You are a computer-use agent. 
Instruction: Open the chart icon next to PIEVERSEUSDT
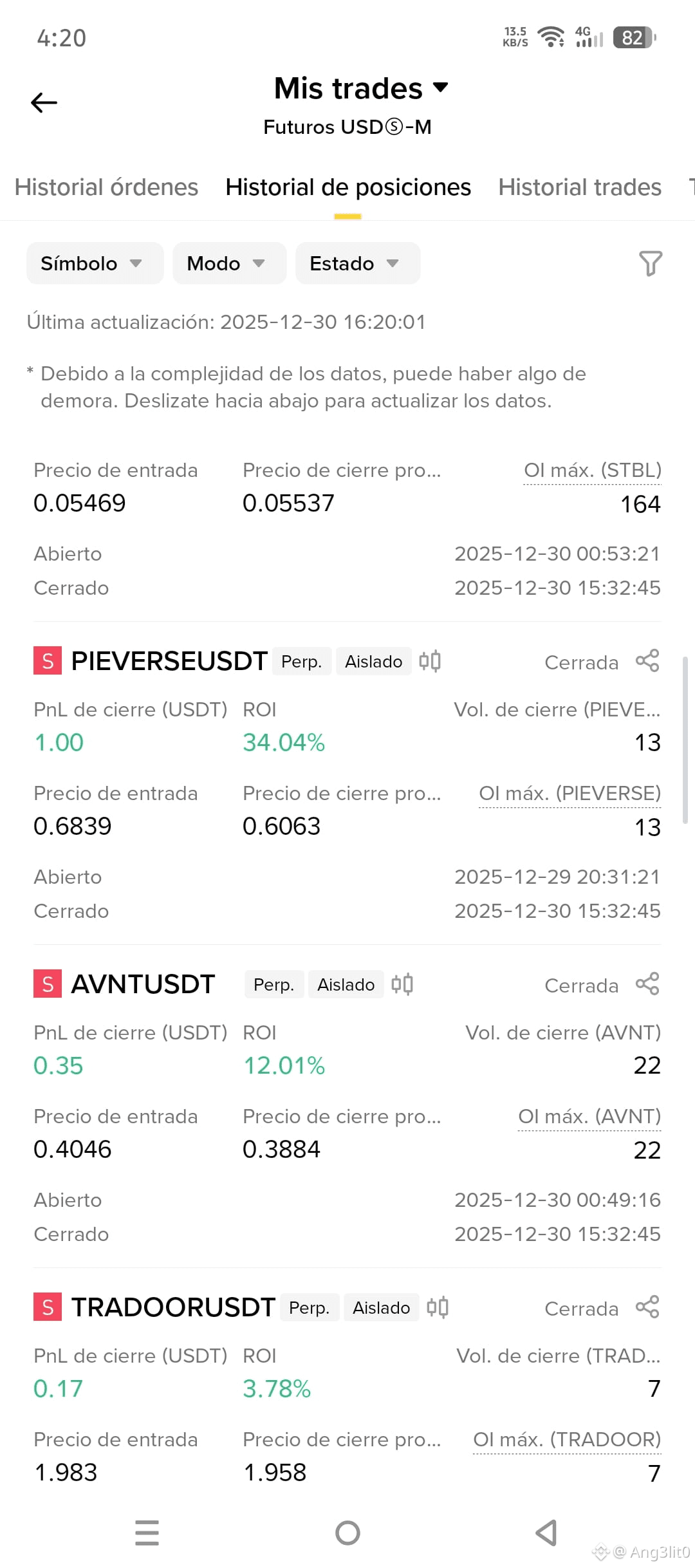(x=429, y=661)
